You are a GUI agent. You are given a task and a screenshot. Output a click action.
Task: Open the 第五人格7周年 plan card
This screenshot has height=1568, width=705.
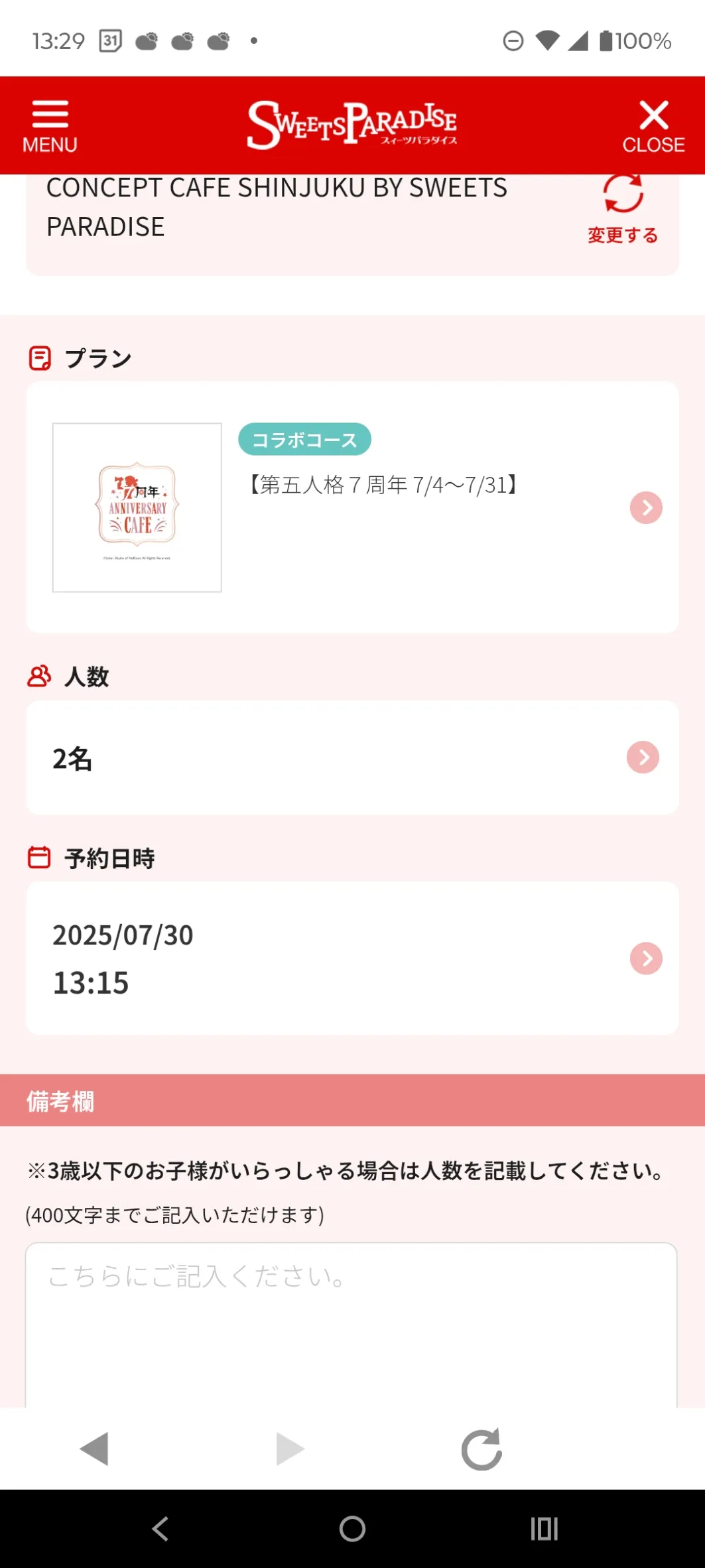pos(352,507)
